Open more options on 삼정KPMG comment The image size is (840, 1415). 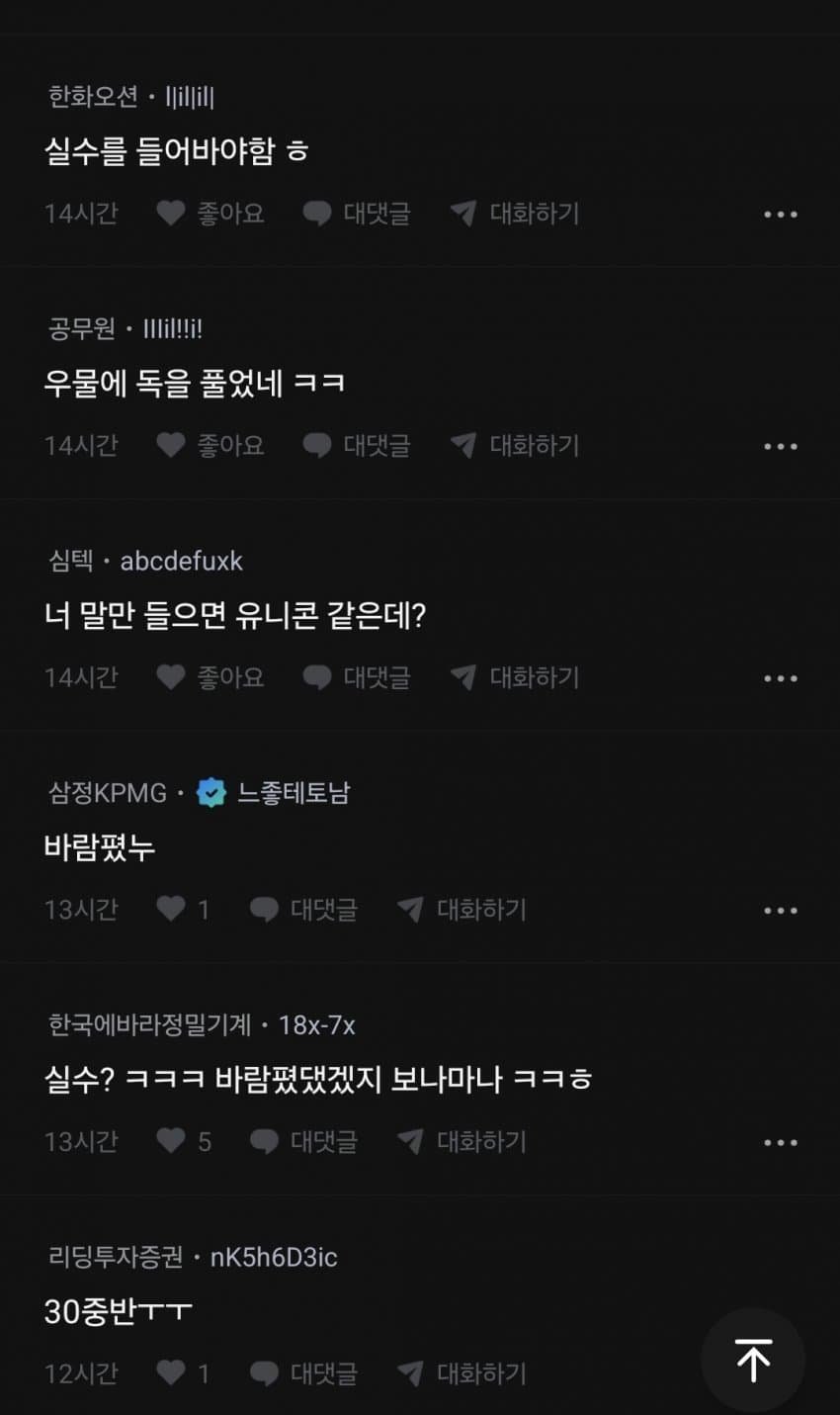(x=780, y=911)
